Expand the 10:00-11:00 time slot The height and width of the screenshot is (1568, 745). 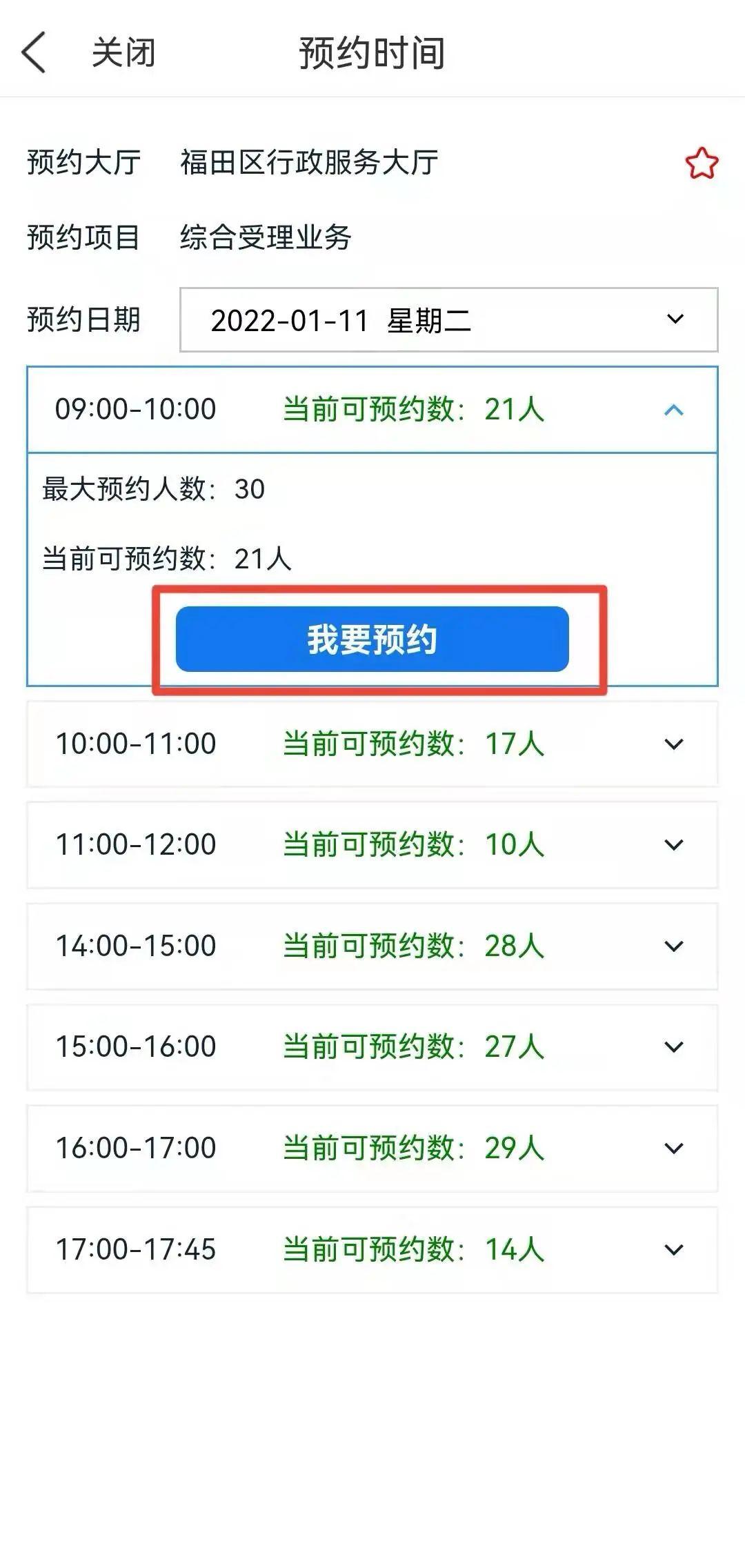click(x=673, y=744)
